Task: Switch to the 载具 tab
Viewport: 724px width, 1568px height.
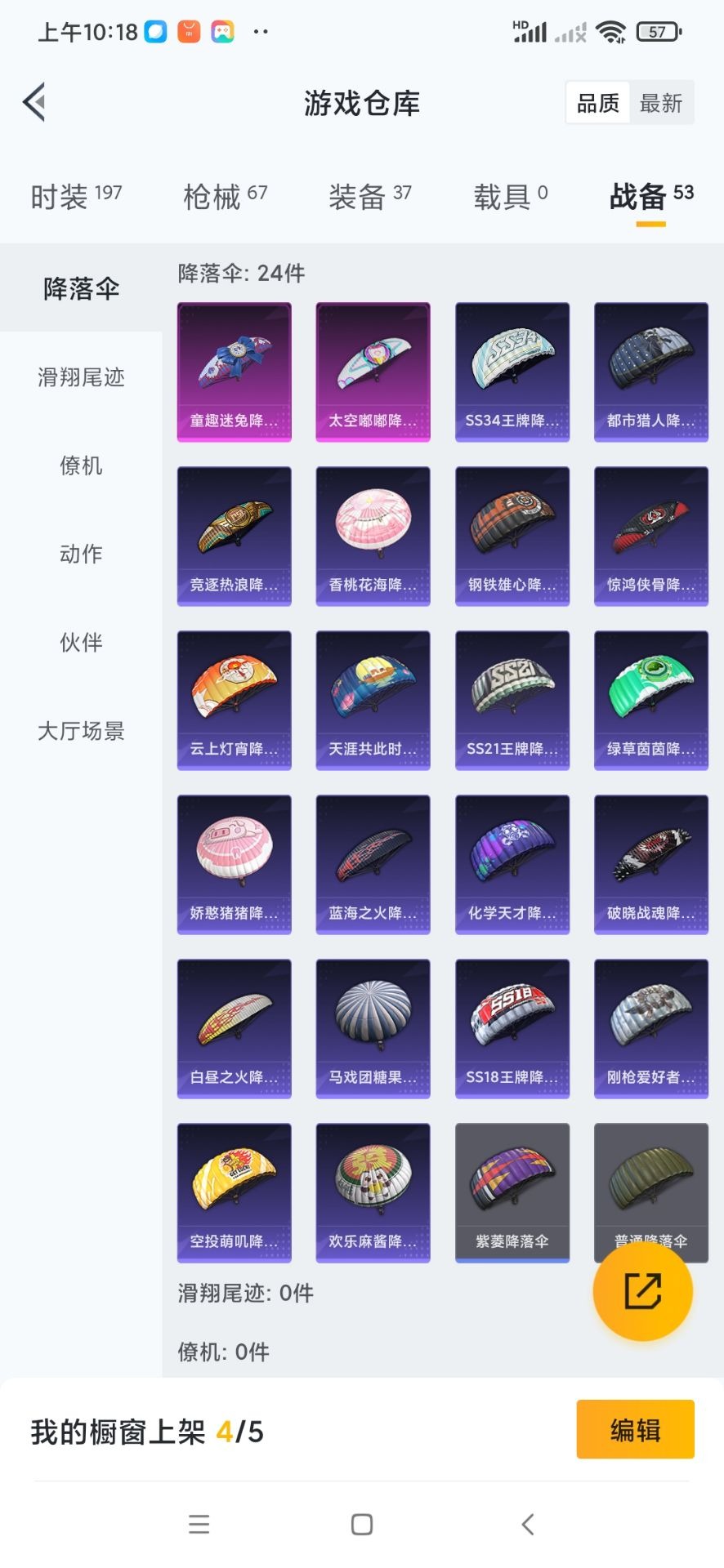Action: (x=510, y=196)
